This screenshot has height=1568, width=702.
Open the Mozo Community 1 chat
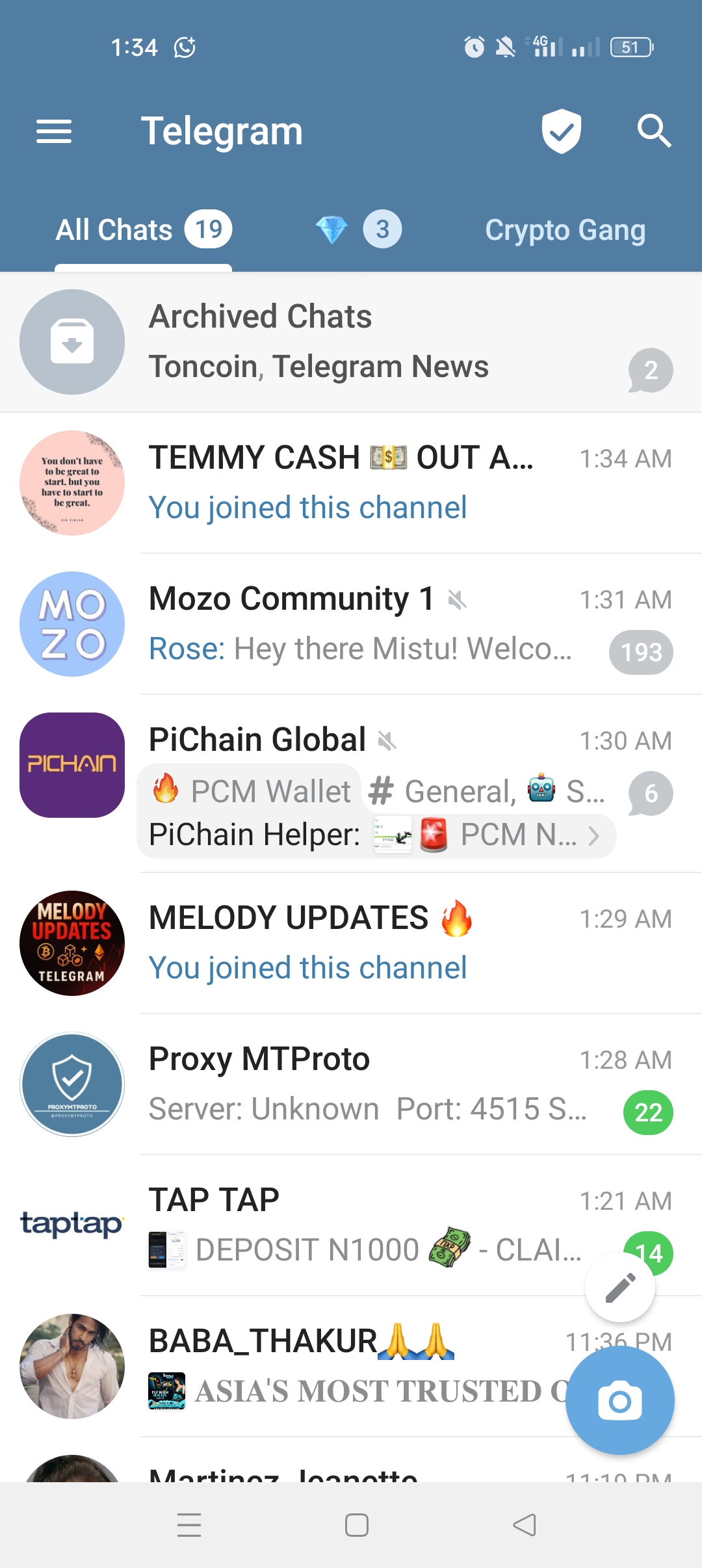[351, 624]
